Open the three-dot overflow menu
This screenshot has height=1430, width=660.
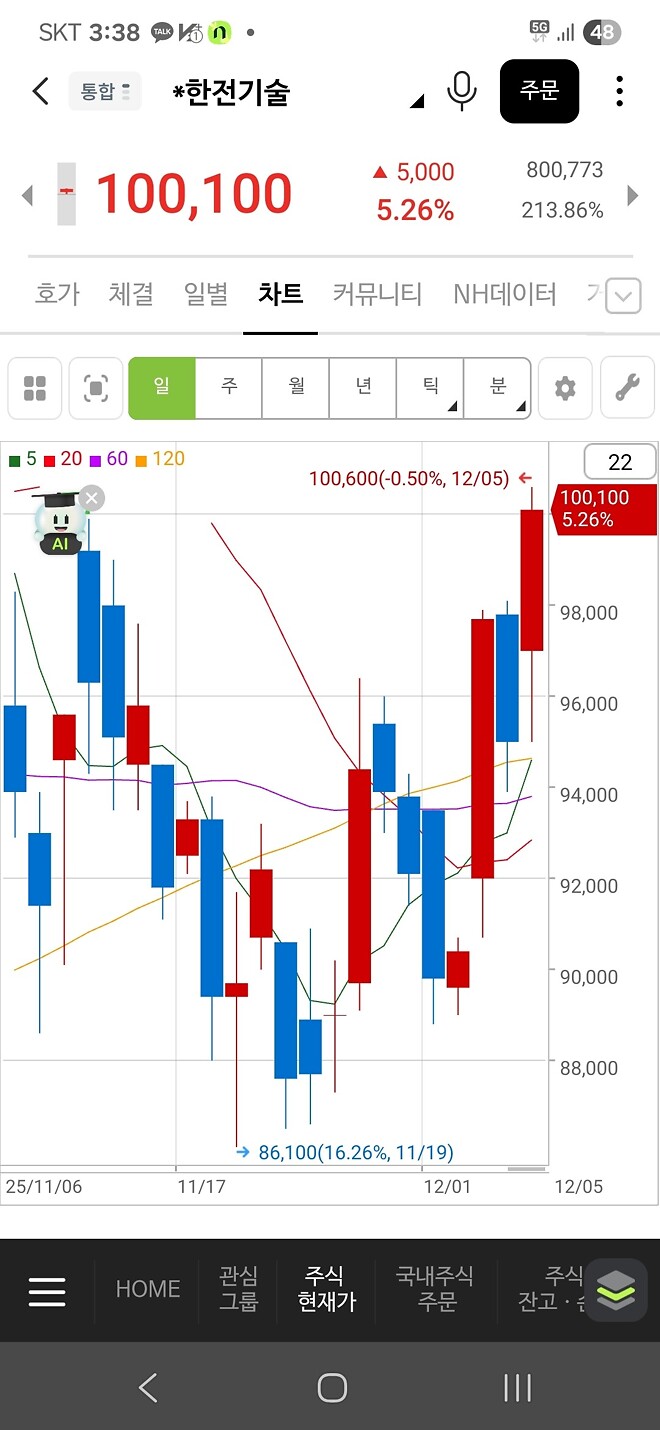pyautogui.click(x=620, y=92)
